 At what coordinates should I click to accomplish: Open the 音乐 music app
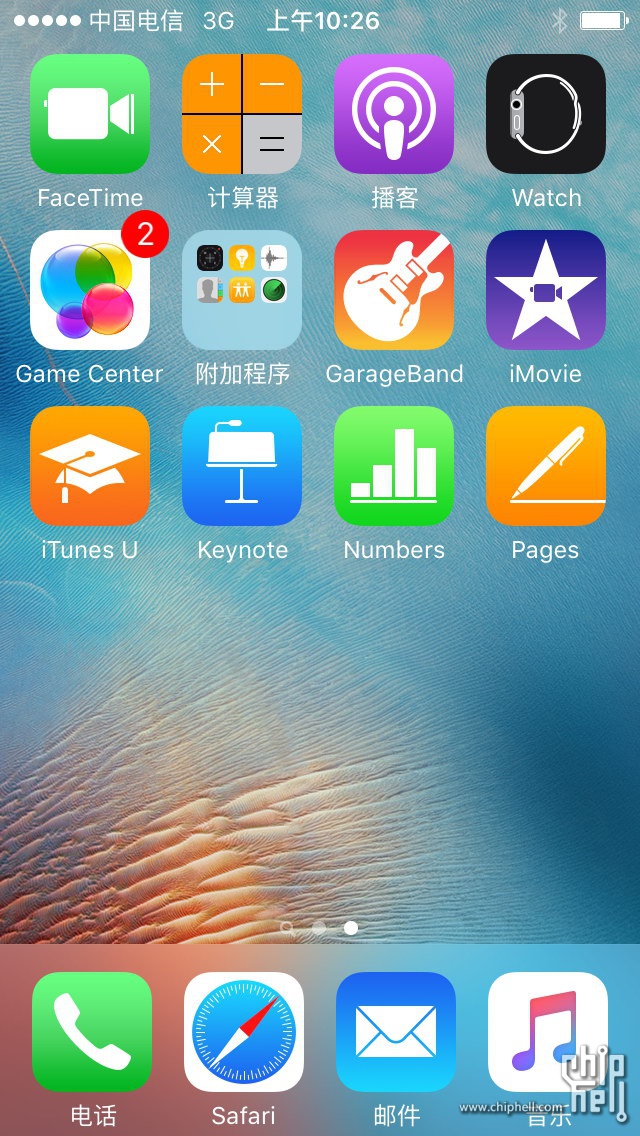548,1032
